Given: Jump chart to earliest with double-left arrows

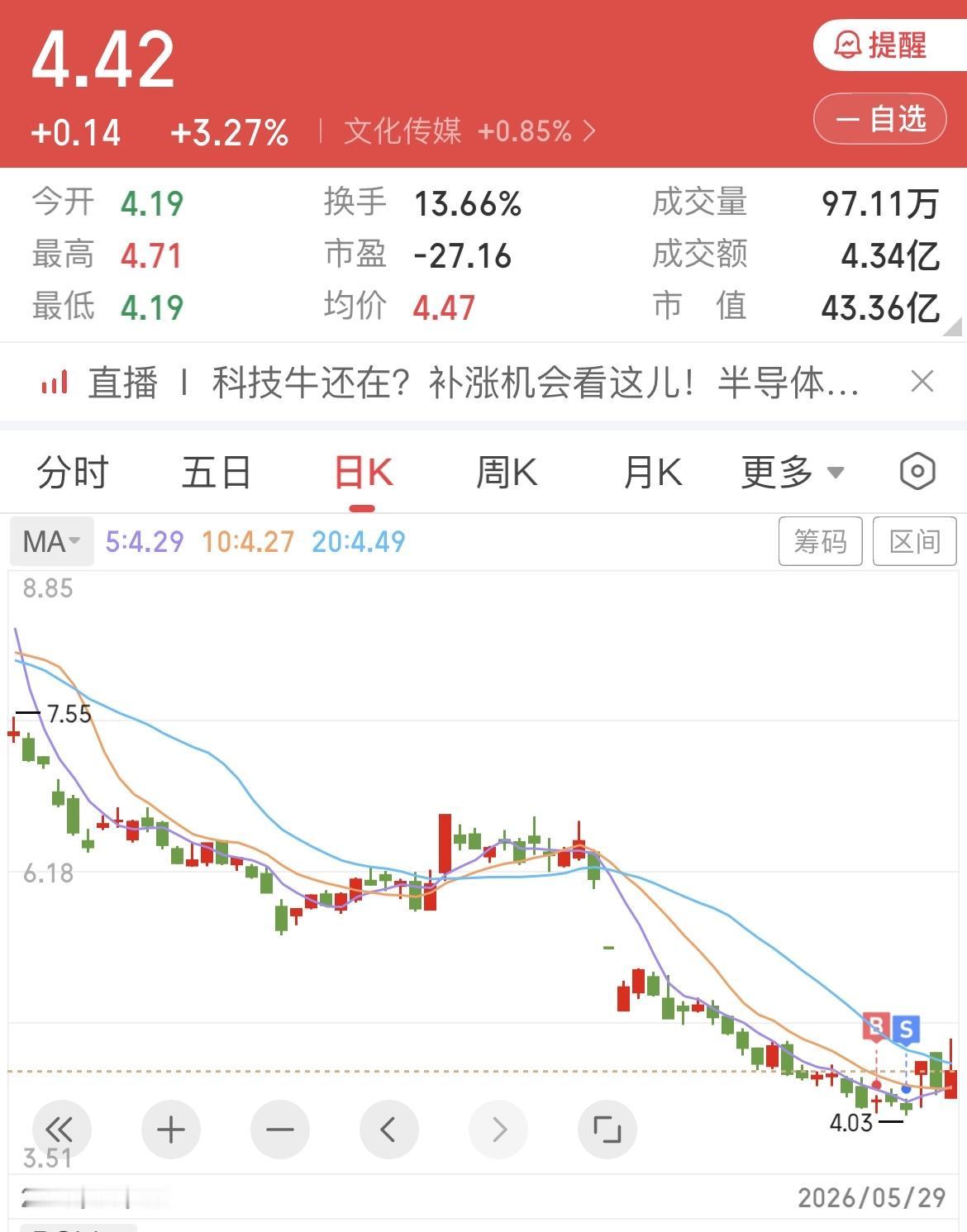Looking at the screenshot, I should coord(60,1129).
